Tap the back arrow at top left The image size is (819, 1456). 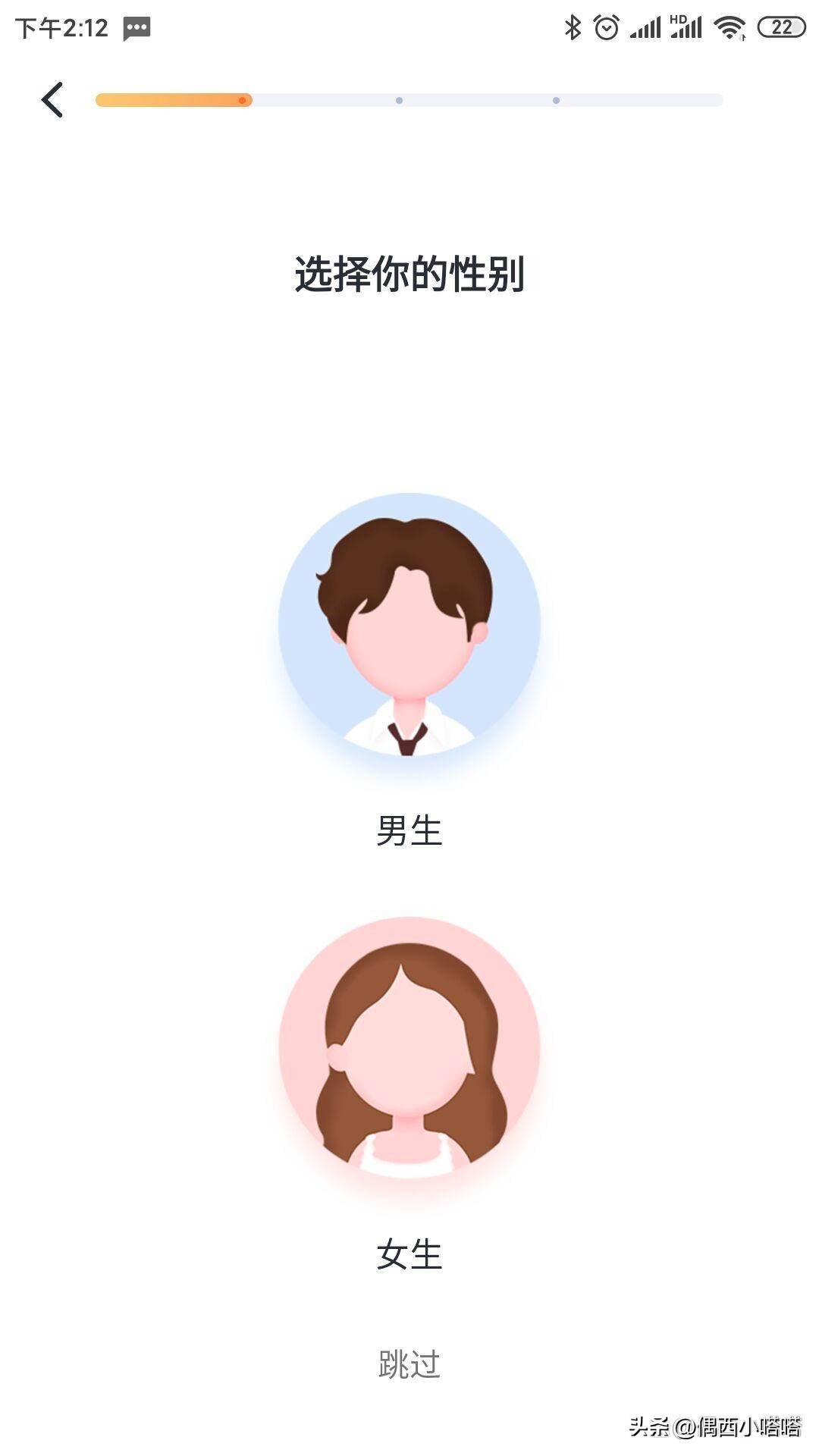53,99
